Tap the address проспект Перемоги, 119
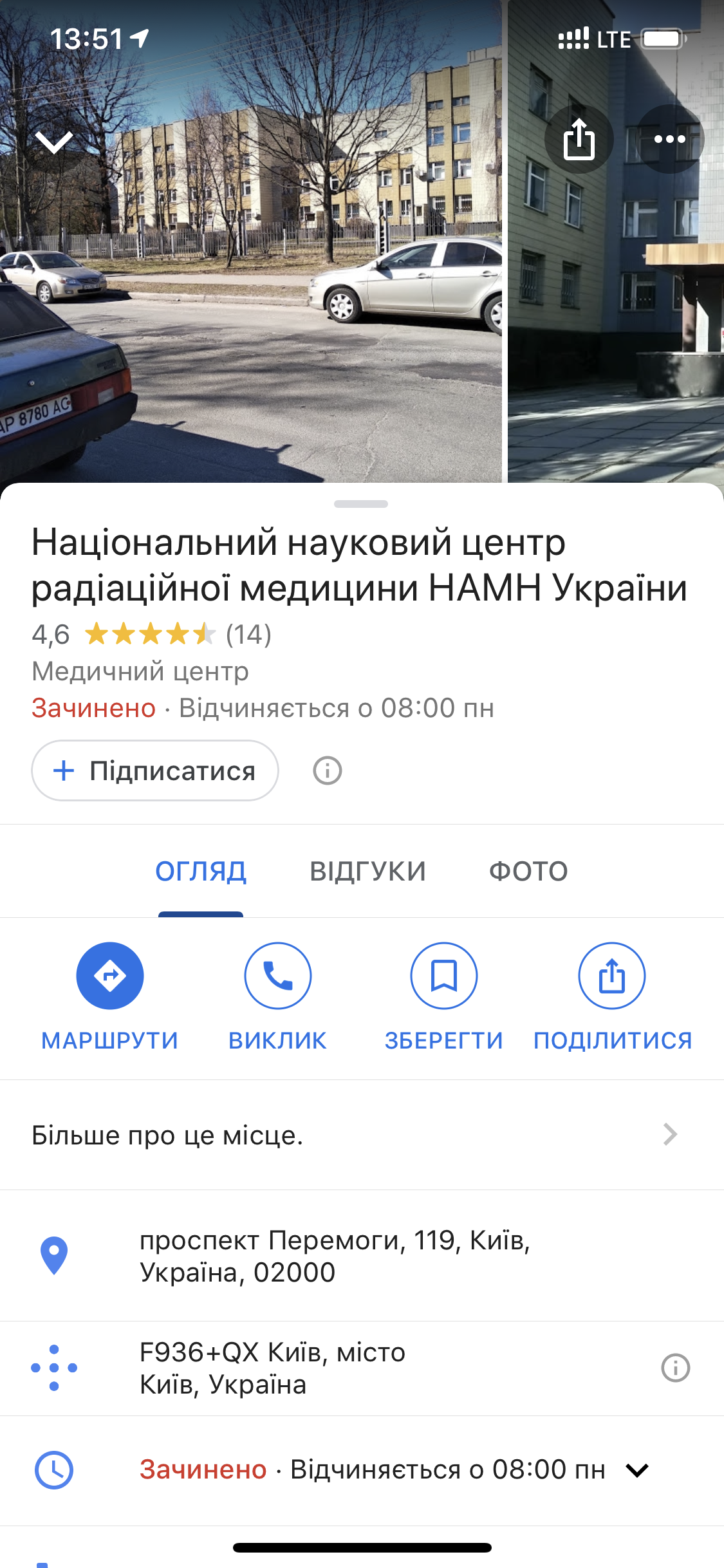724x1568 pixels. [x=335, y=1256]
